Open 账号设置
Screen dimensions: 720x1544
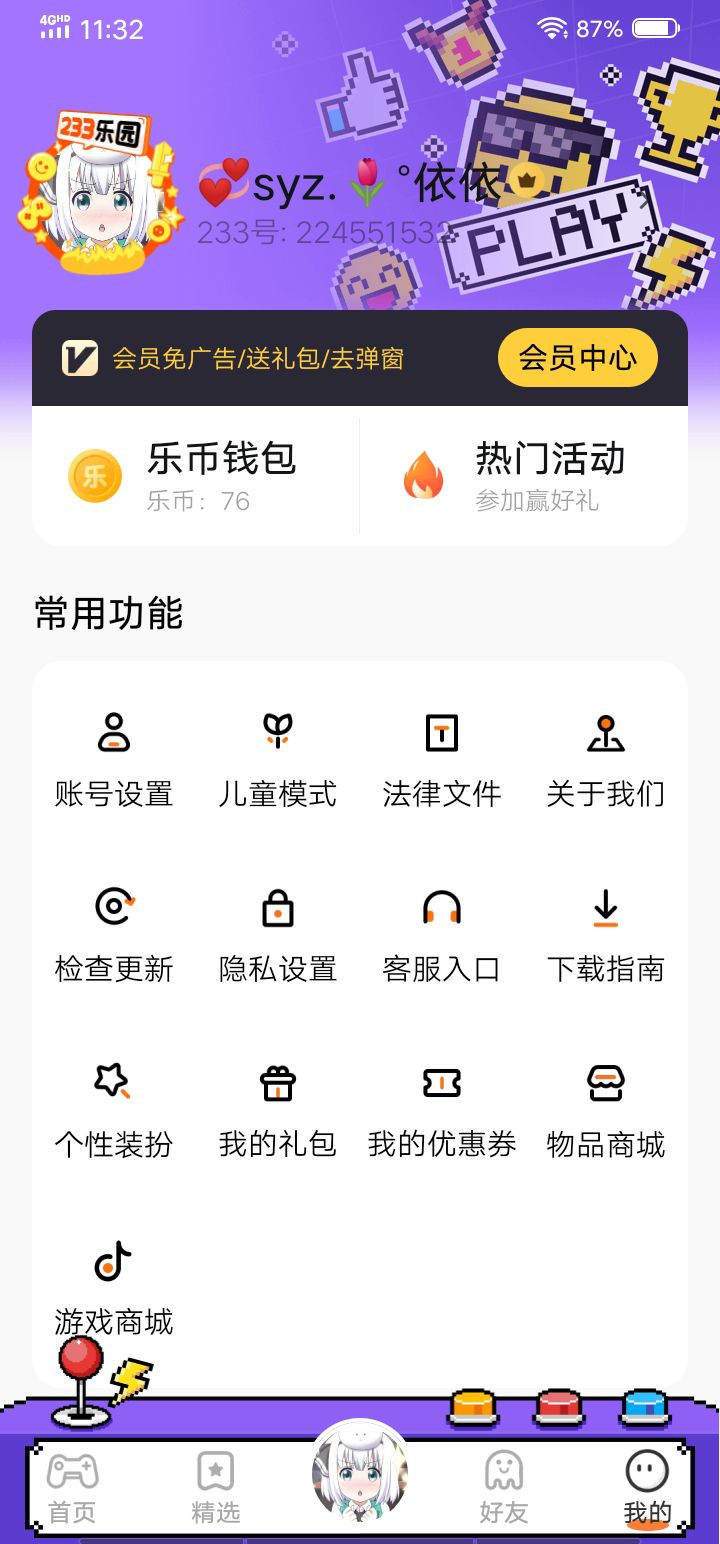(x=114, y=759)
